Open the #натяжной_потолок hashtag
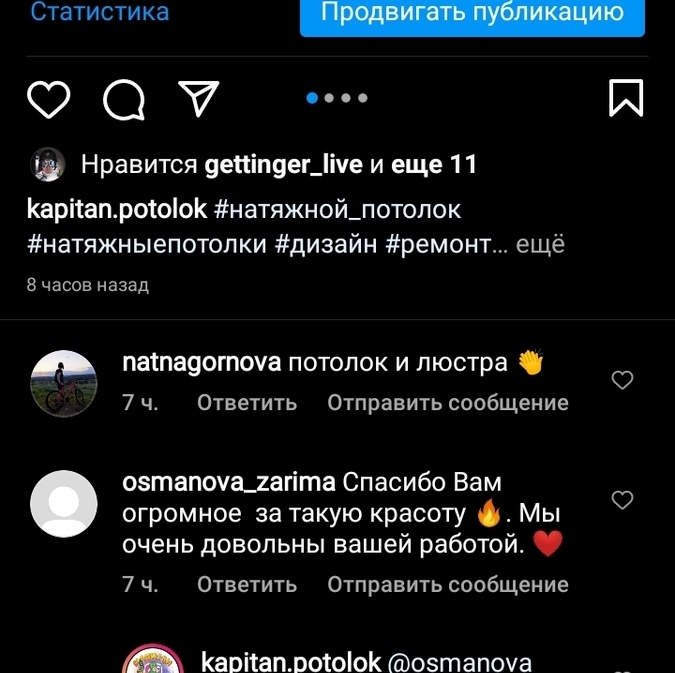This screenshot has width=675, height=673. point(338,210)
